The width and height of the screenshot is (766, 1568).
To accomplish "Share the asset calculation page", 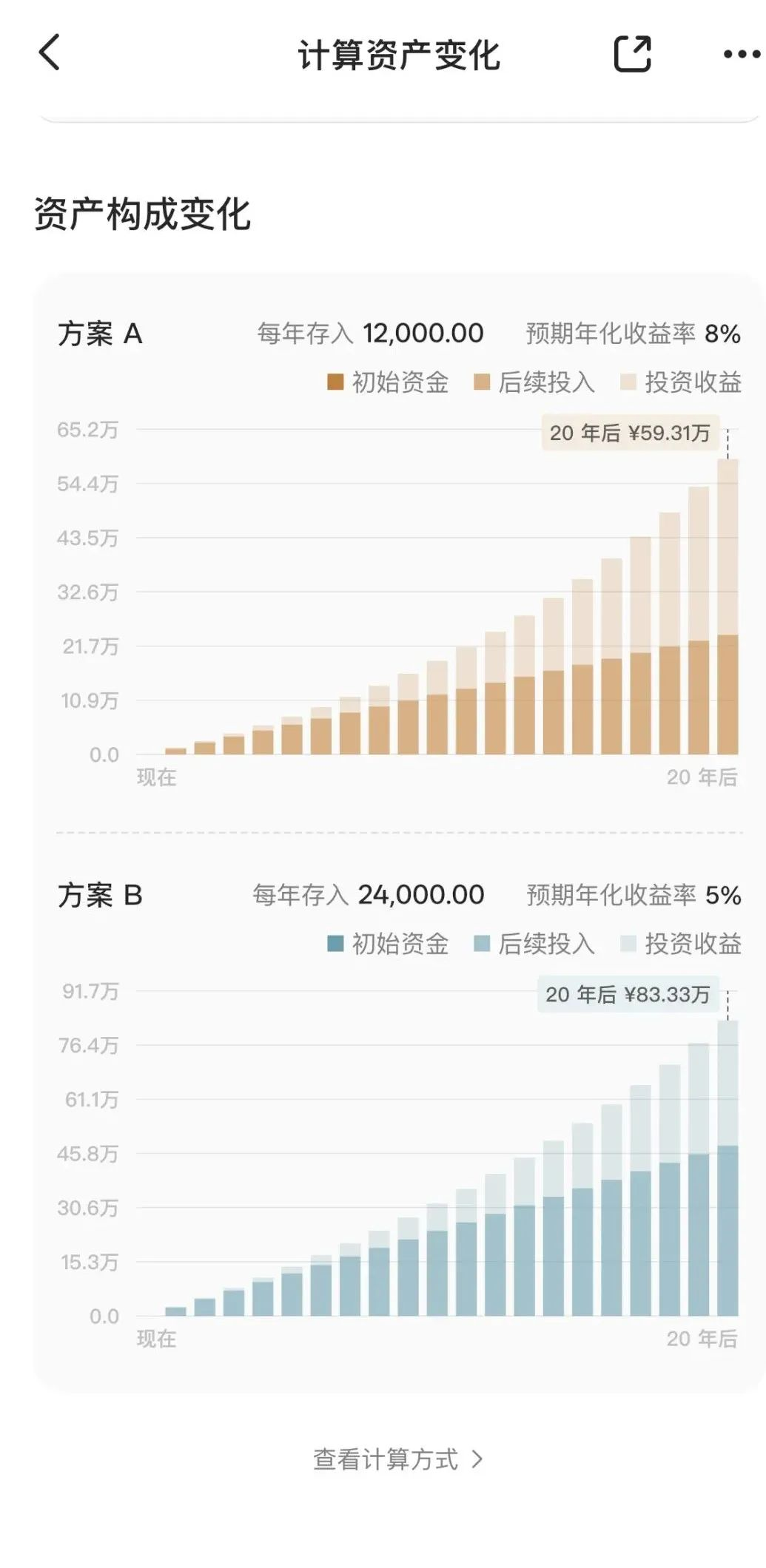I will 633,54.
